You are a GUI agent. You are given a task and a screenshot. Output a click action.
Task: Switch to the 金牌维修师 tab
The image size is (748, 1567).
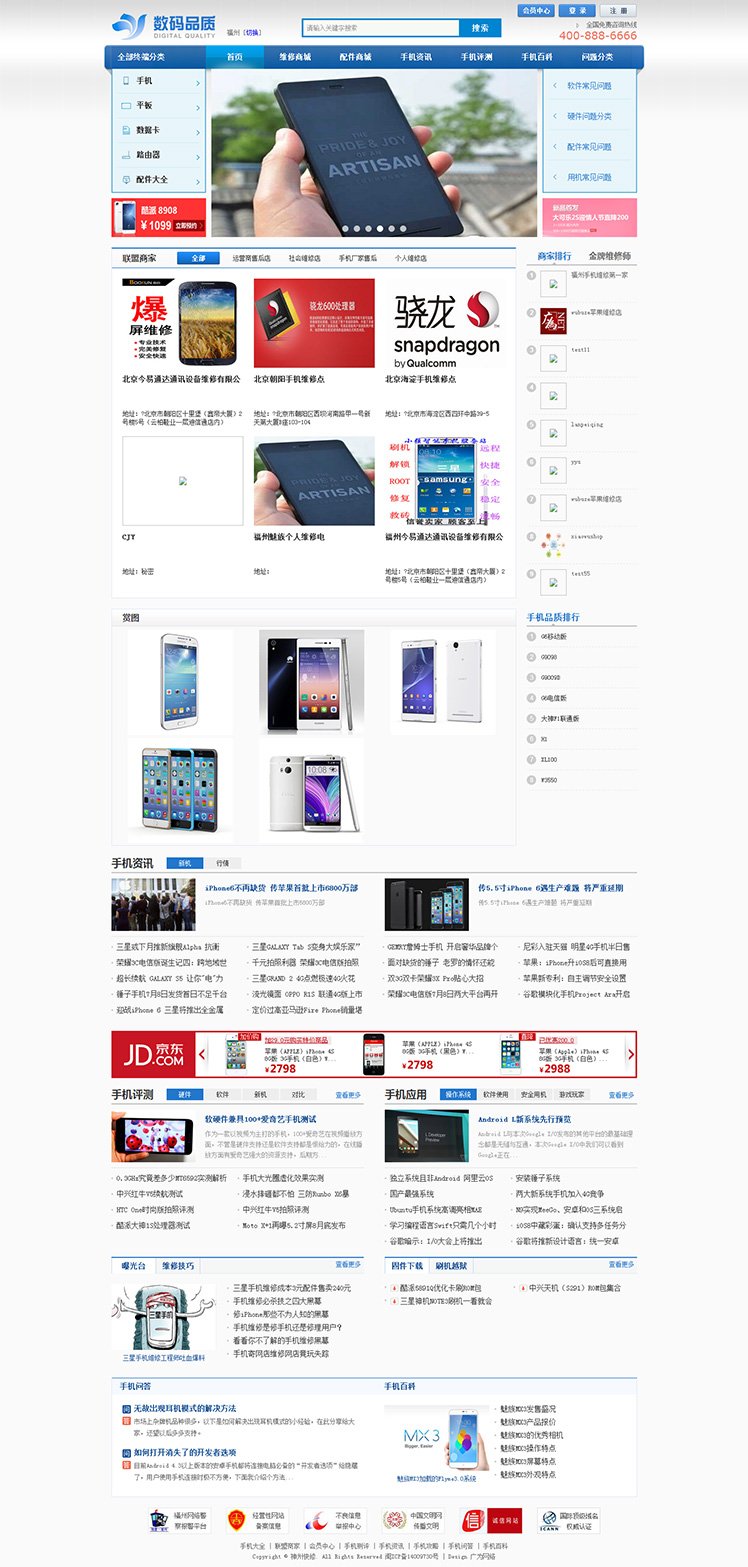609,256
